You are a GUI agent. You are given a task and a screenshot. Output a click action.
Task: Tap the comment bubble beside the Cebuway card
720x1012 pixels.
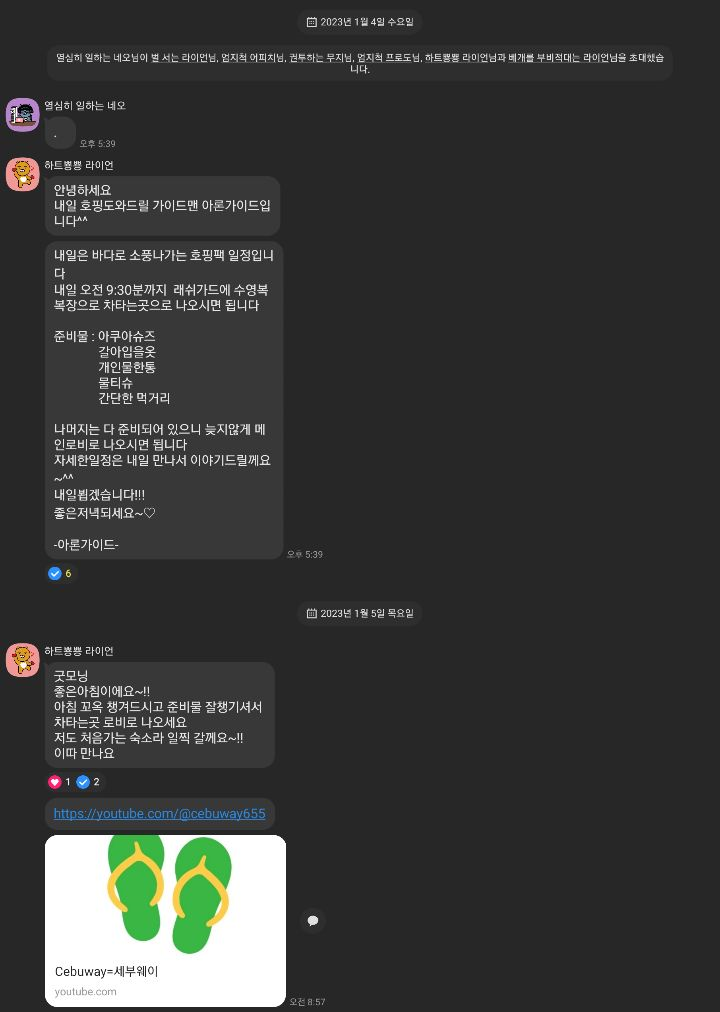pyautogui.click(x=312, y=921)
